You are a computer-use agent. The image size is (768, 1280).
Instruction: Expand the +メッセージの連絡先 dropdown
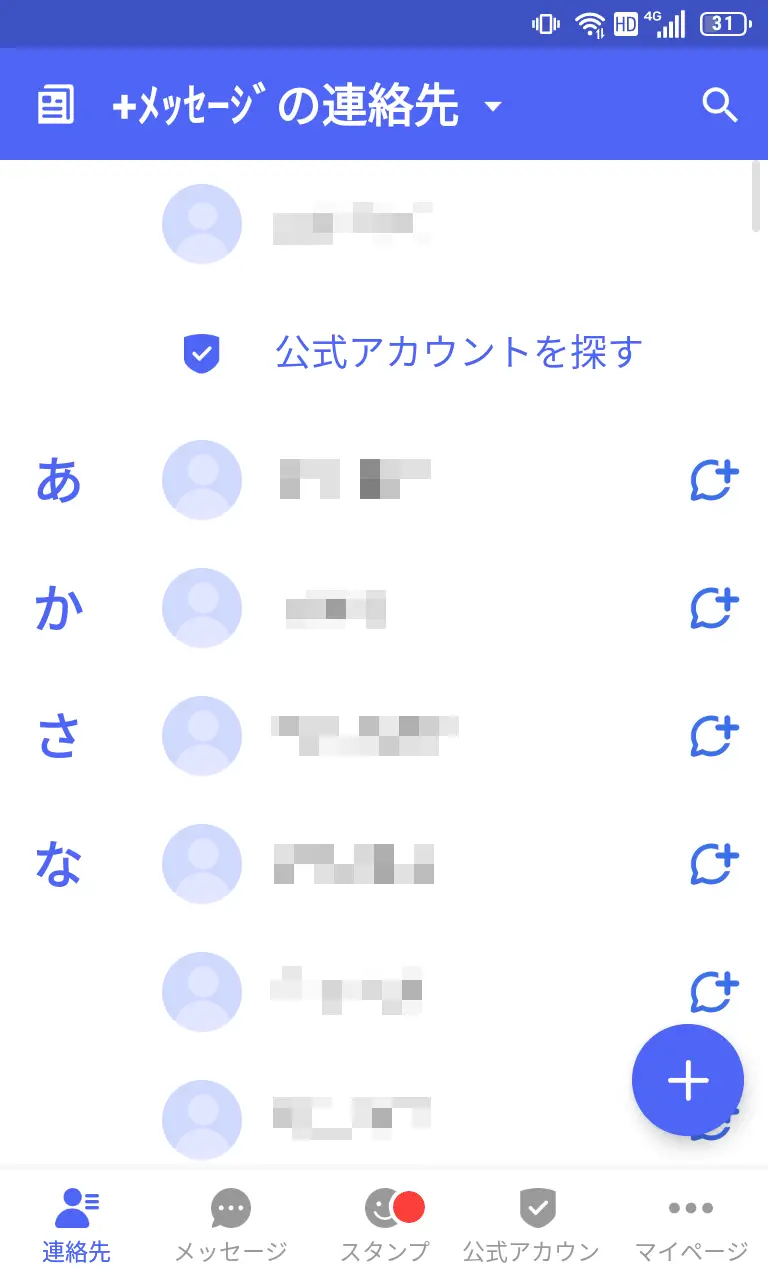point(492,106)
